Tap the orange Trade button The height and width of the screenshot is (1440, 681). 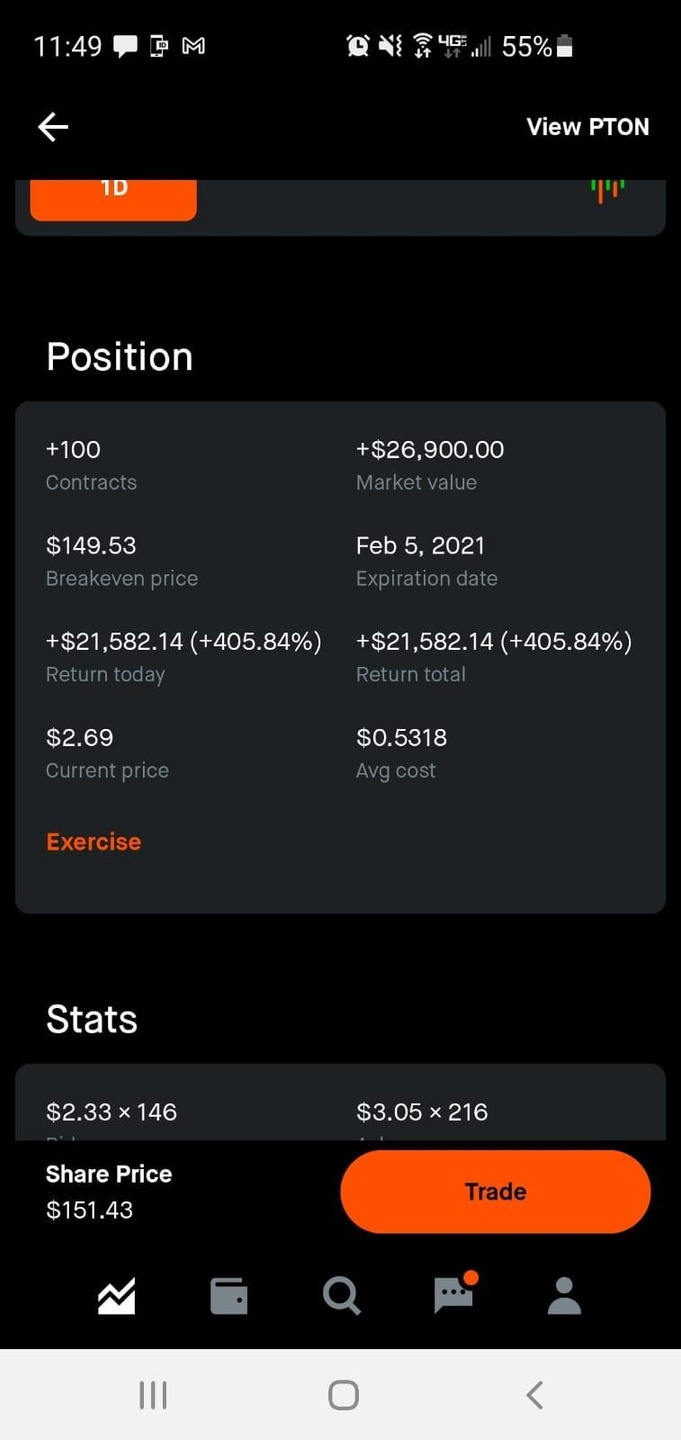pos(495,1191)
